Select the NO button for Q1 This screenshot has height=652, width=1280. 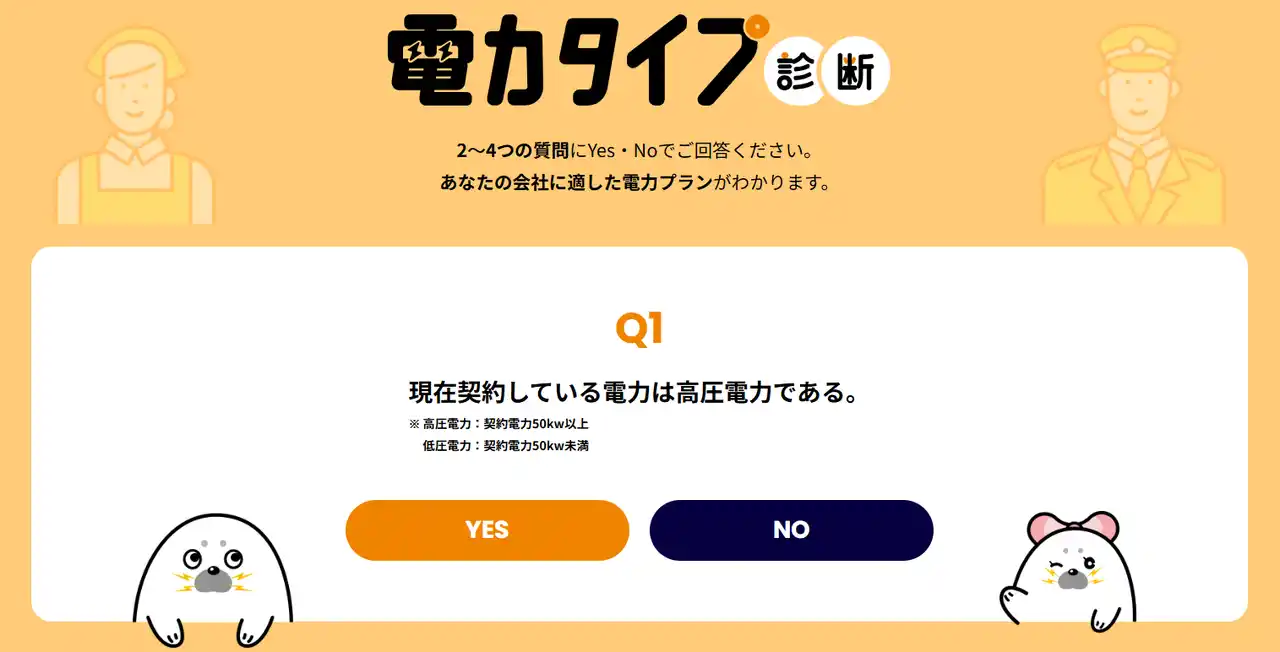click(x=791, y=530)
